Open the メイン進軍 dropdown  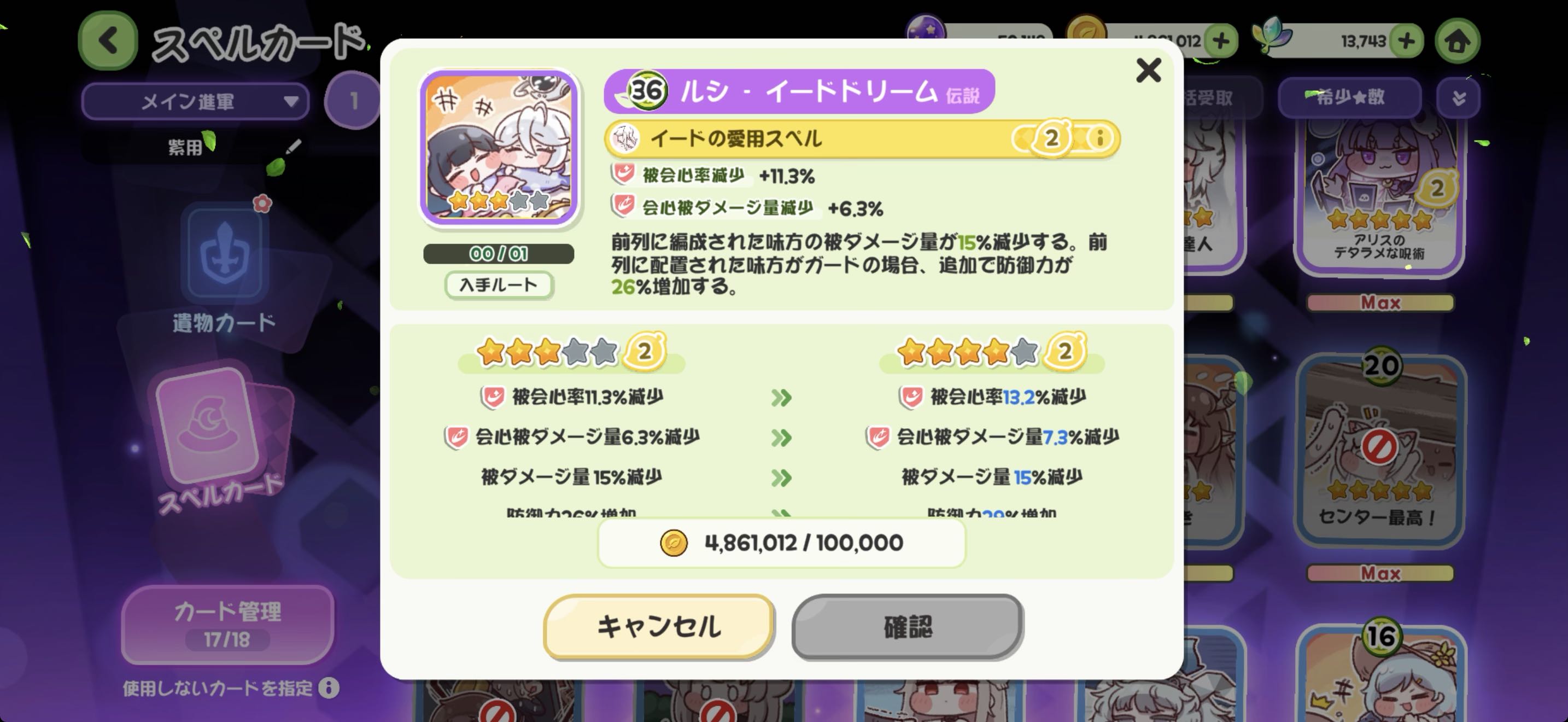195,101
